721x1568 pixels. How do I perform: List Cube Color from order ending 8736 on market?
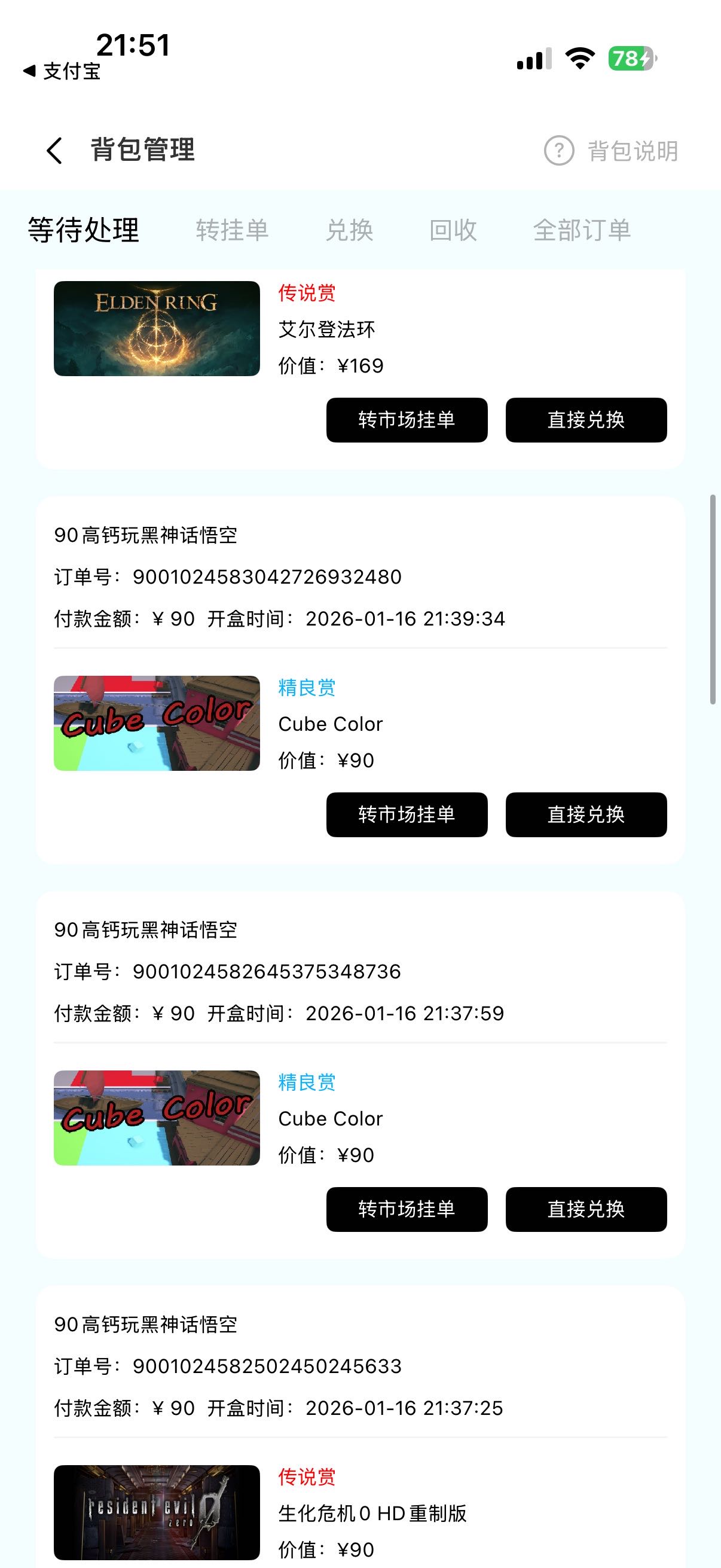pyautogui.click(x=407, y=1209)
